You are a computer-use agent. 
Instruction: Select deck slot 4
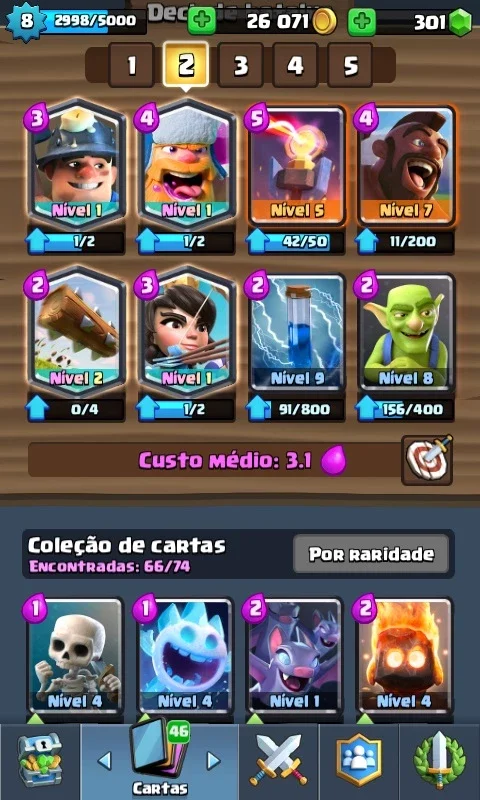(295, 65)
